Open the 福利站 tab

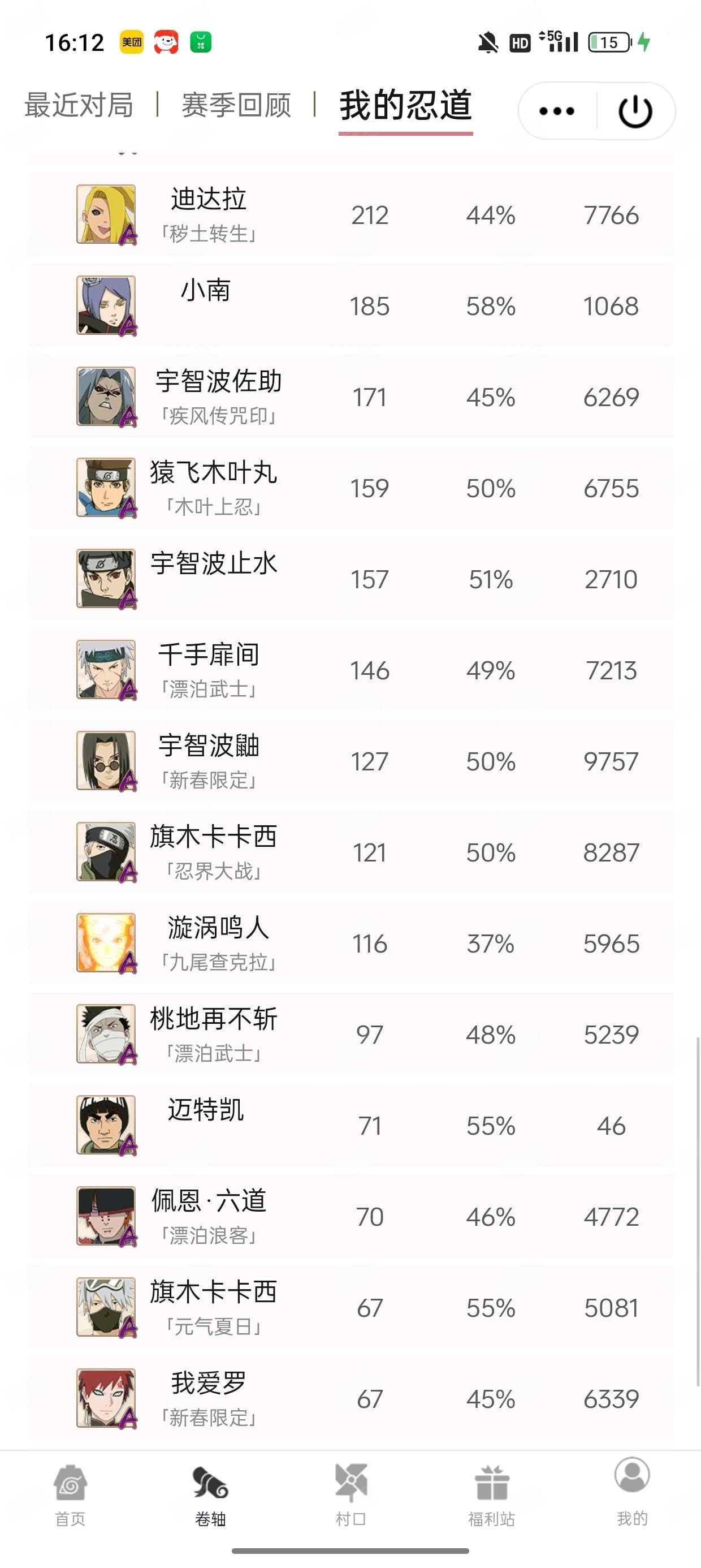492,1496
